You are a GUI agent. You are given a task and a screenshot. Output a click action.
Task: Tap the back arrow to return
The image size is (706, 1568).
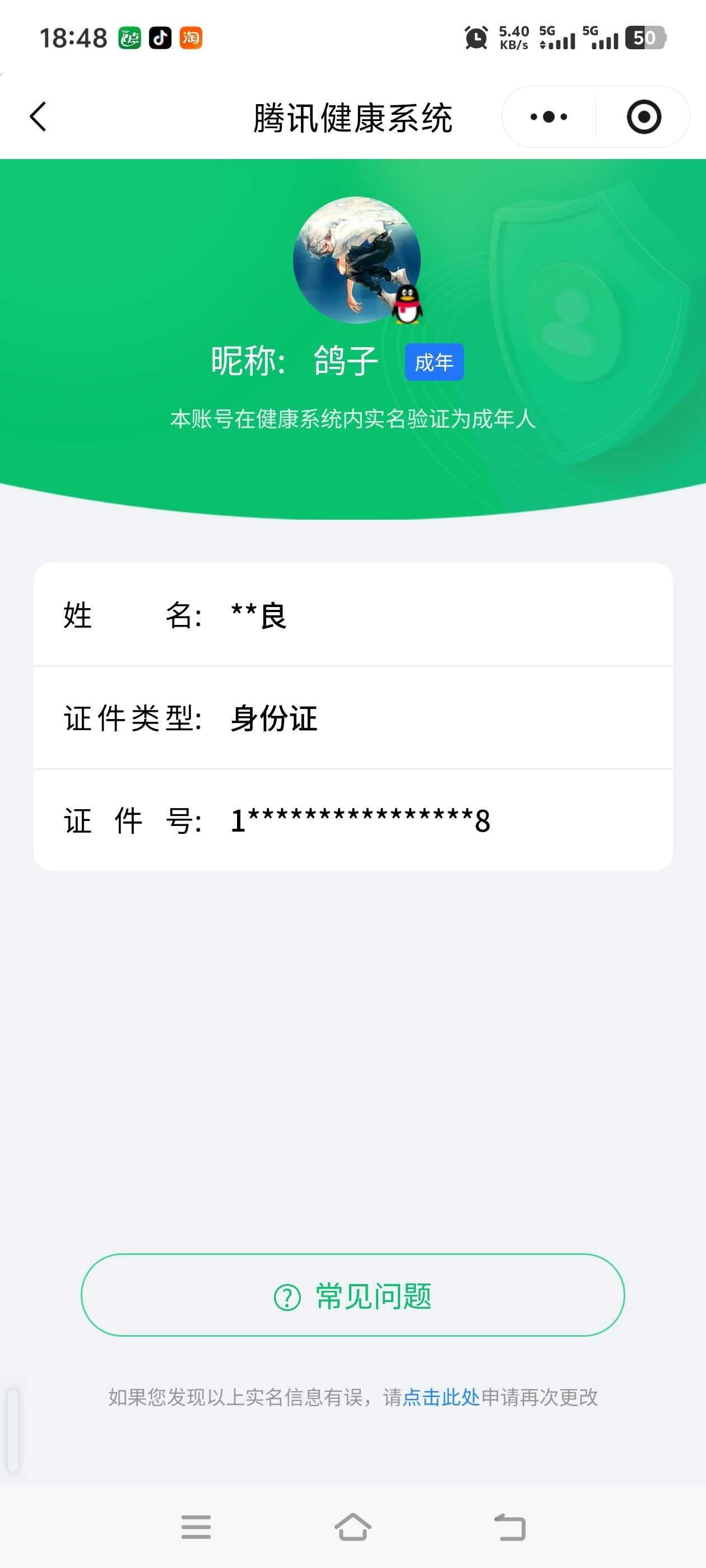38,117
